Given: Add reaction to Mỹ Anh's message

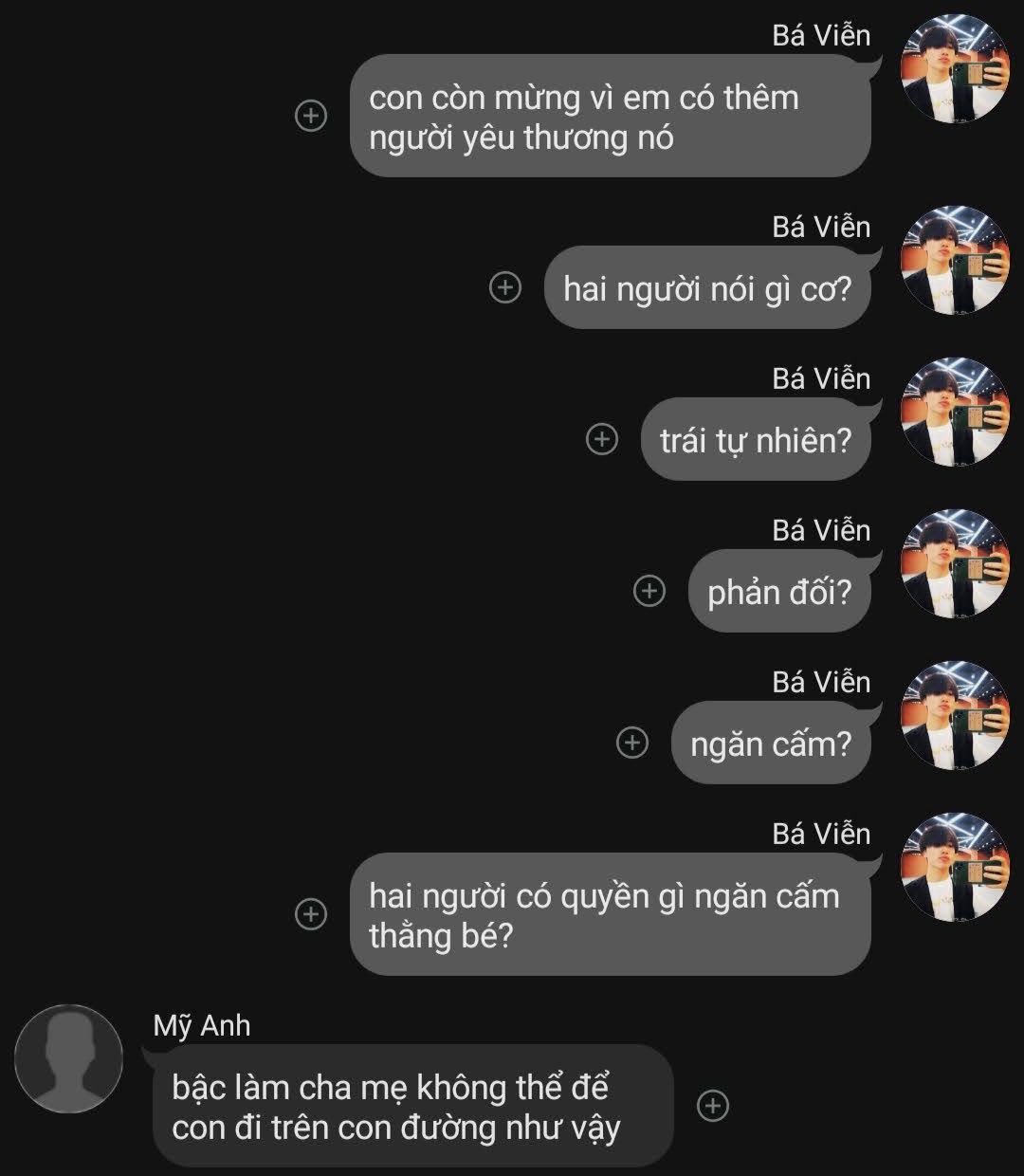Looking at the screenshot, I should pyautogui.click(x=713, y=1105).
